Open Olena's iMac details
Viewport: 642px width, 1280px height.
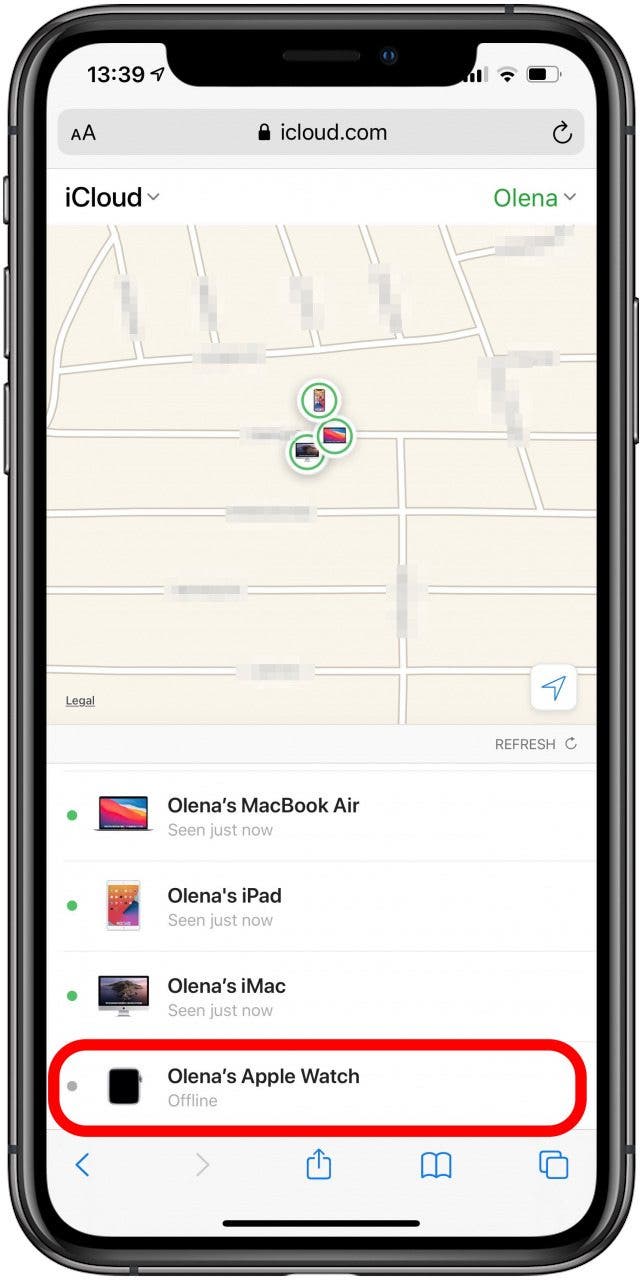pos(226,996)
